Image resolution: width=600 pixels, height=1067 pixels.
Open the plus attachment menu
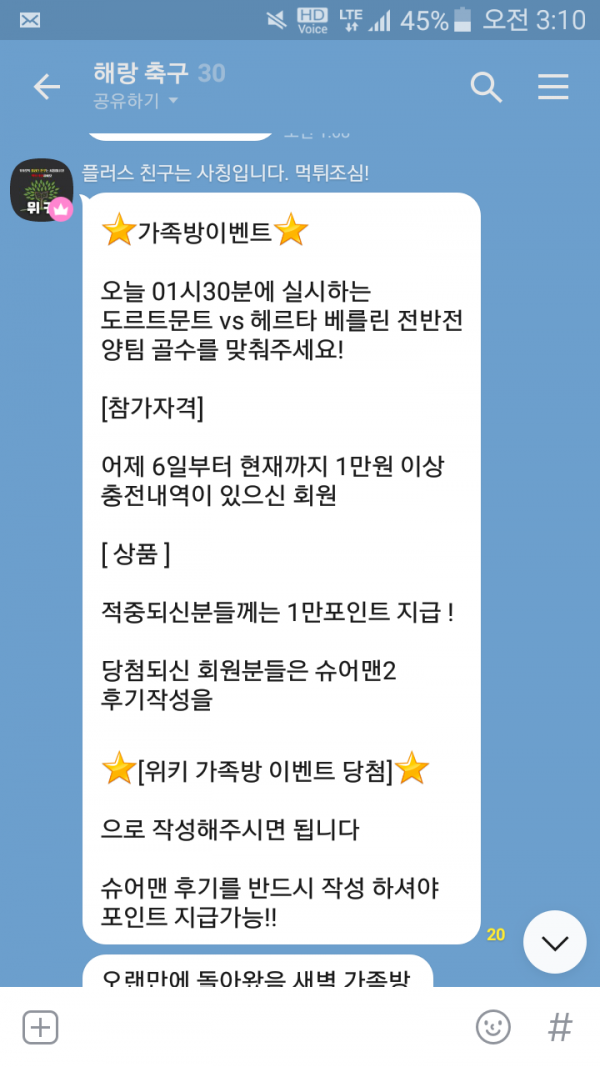point(41,1027)
